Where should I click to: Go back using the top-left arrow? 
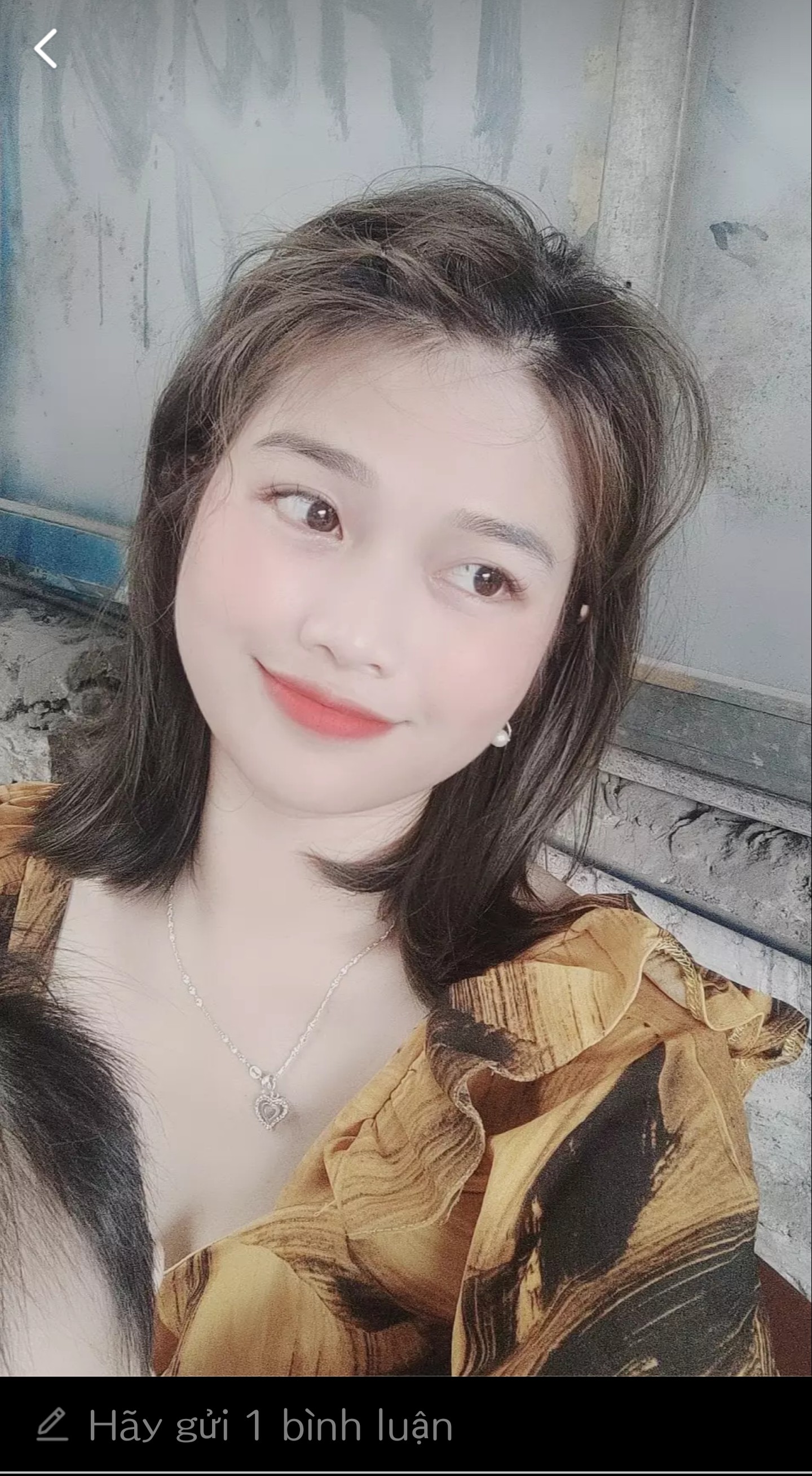[46, 49]
